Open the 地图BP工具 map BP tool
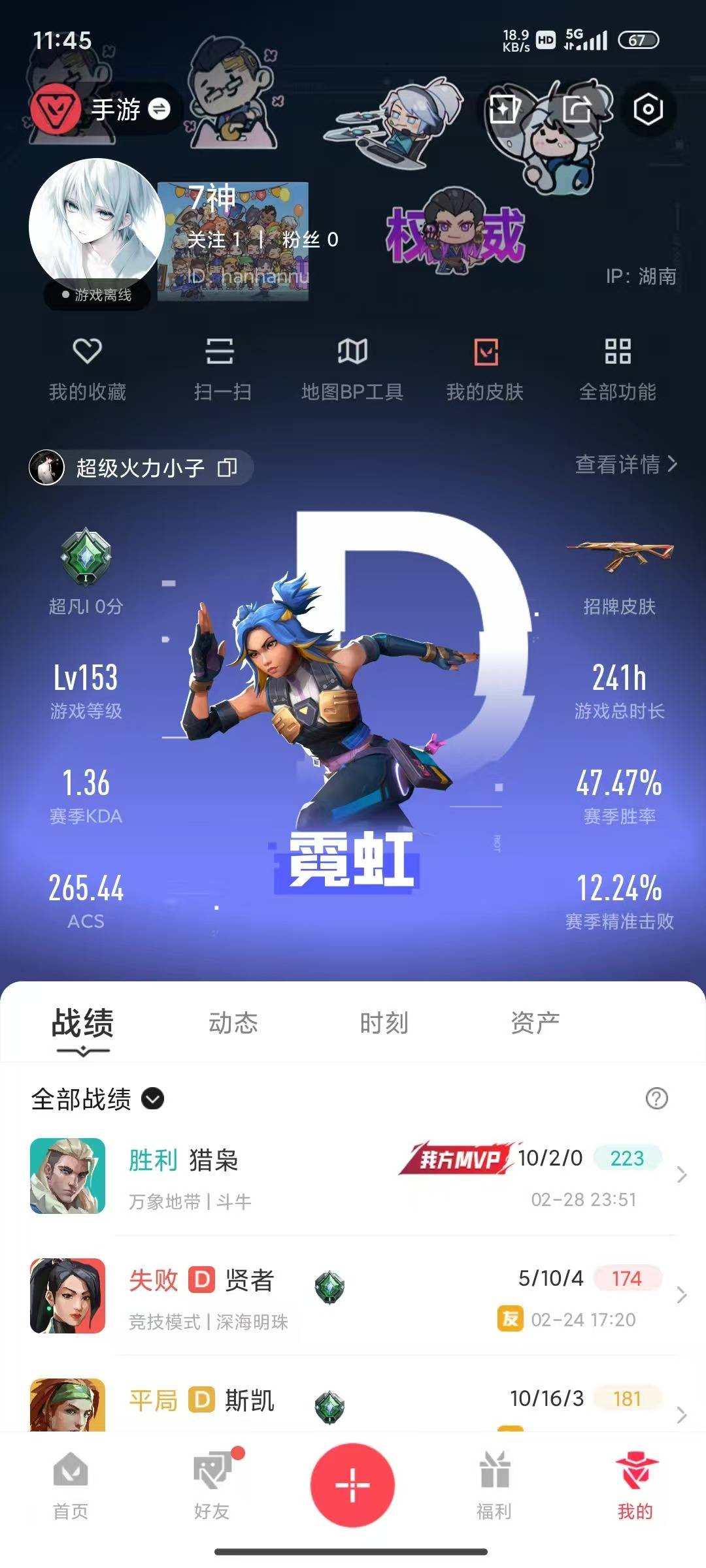The width and height of the screenshot is (706, 1568). (x=351, y=369)
